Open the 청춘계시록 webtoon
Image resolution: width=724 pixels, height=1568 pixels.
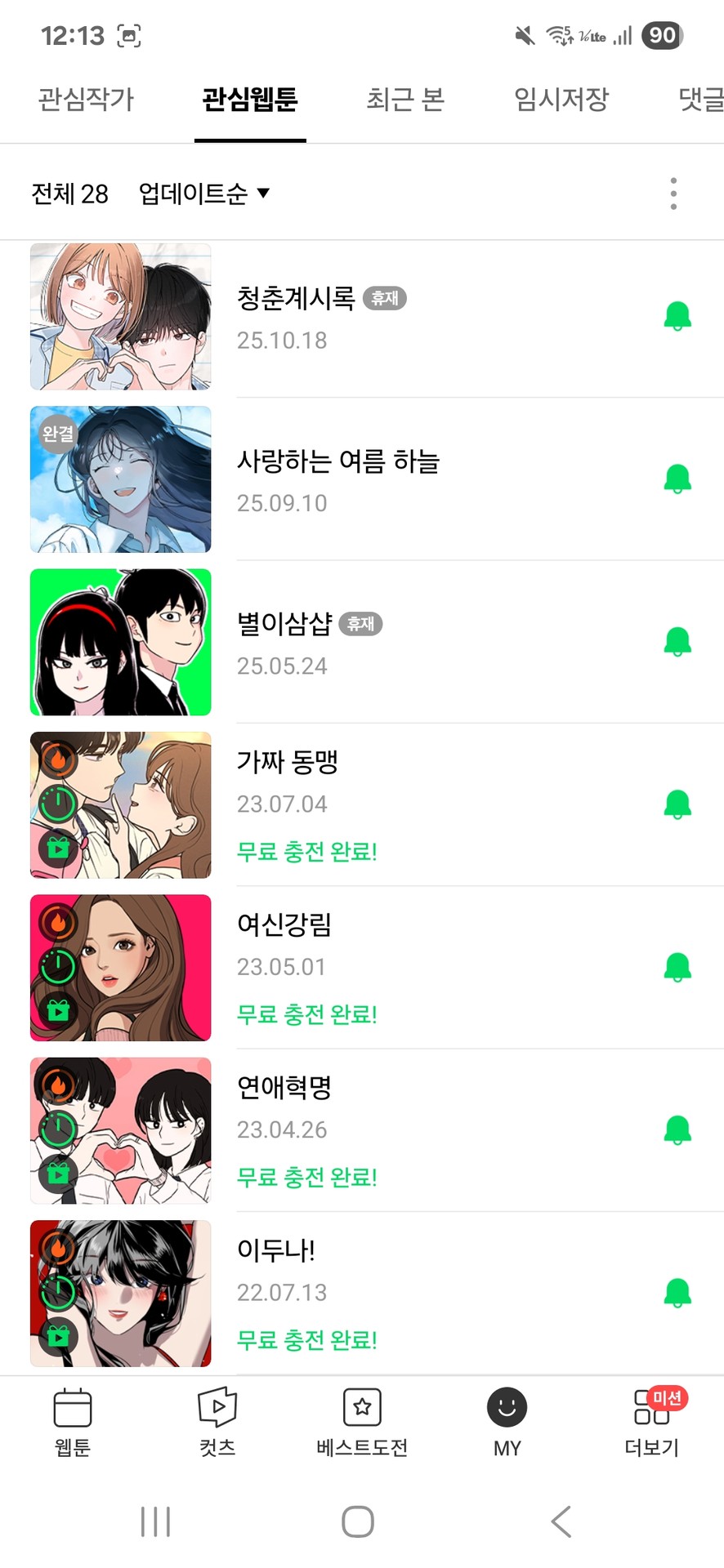pos(296,299)
